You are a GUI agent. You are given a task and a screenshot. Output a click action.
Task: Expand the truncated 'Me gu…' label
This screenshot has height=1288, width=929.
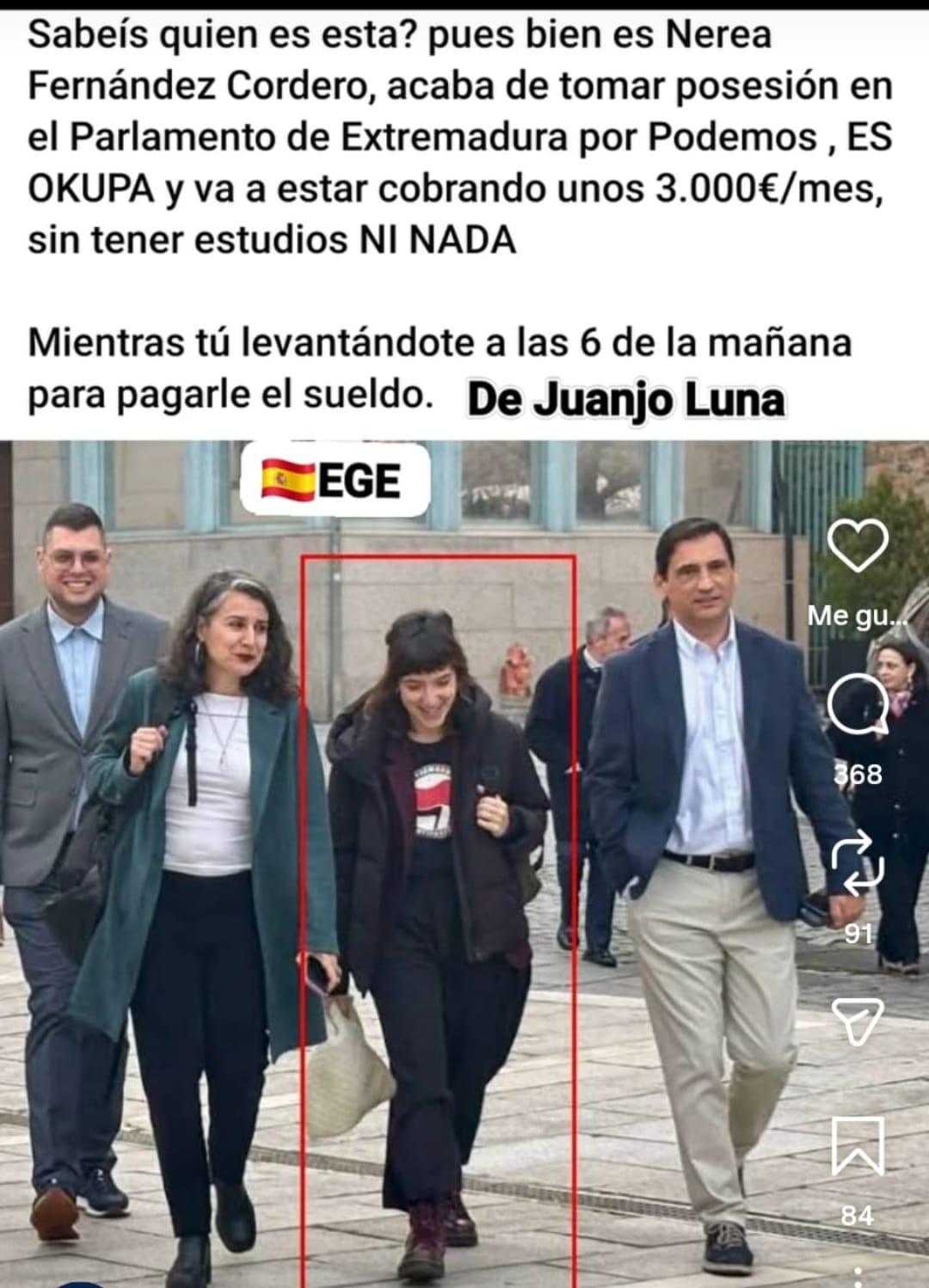[854, 616]
